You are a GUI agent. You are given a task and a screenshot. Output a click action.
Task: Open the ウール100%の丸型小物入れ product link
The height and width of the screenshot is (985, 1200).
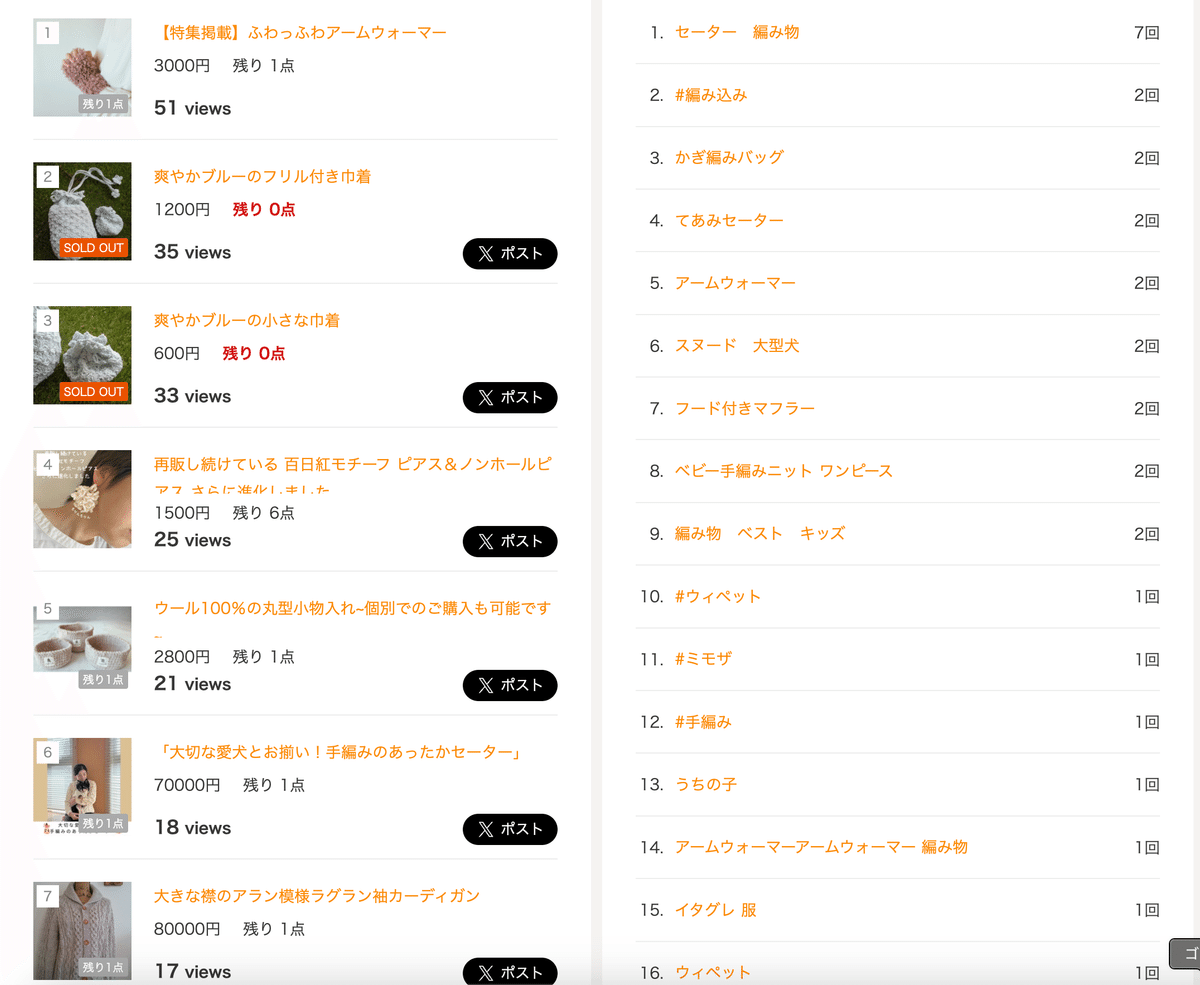point(352,608)
